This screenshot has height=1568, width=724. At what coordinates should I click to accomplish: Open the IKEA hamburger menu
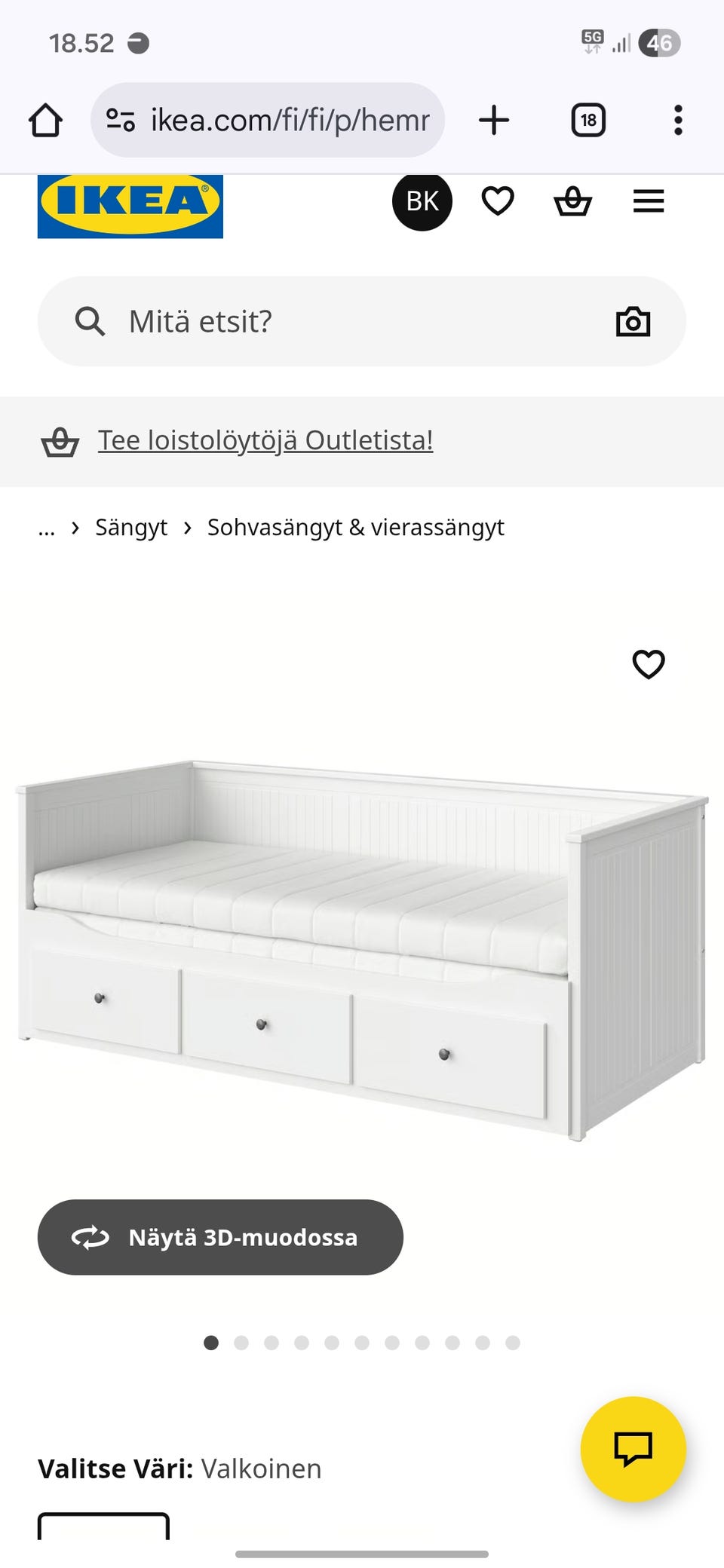pyautogui.click(x=649, y=201)
